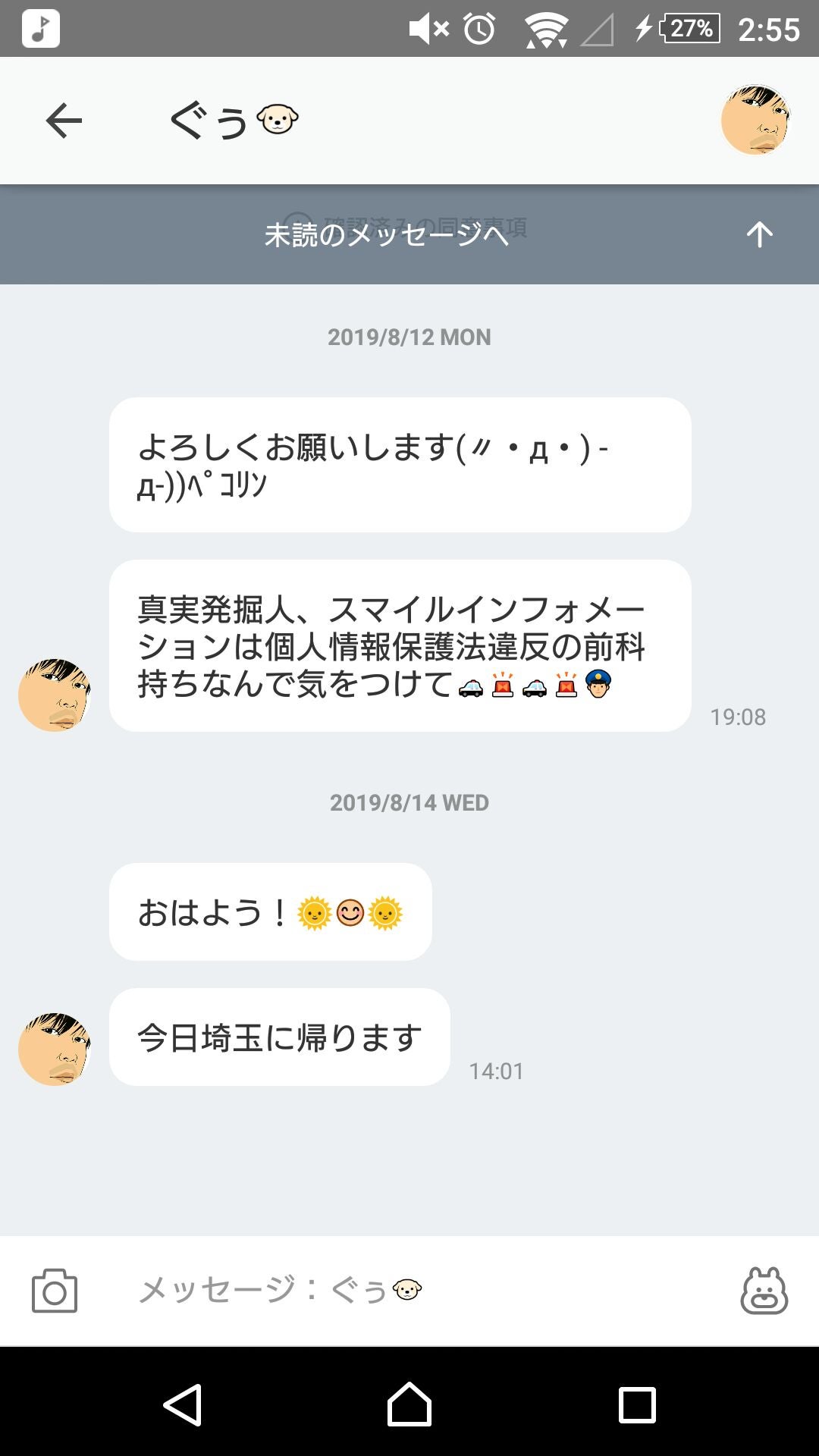This screenshot has height=1456, width=819.
Task: Select the 今日埼玉に帰ります message bubble
Action: (x=281, y=1037)
